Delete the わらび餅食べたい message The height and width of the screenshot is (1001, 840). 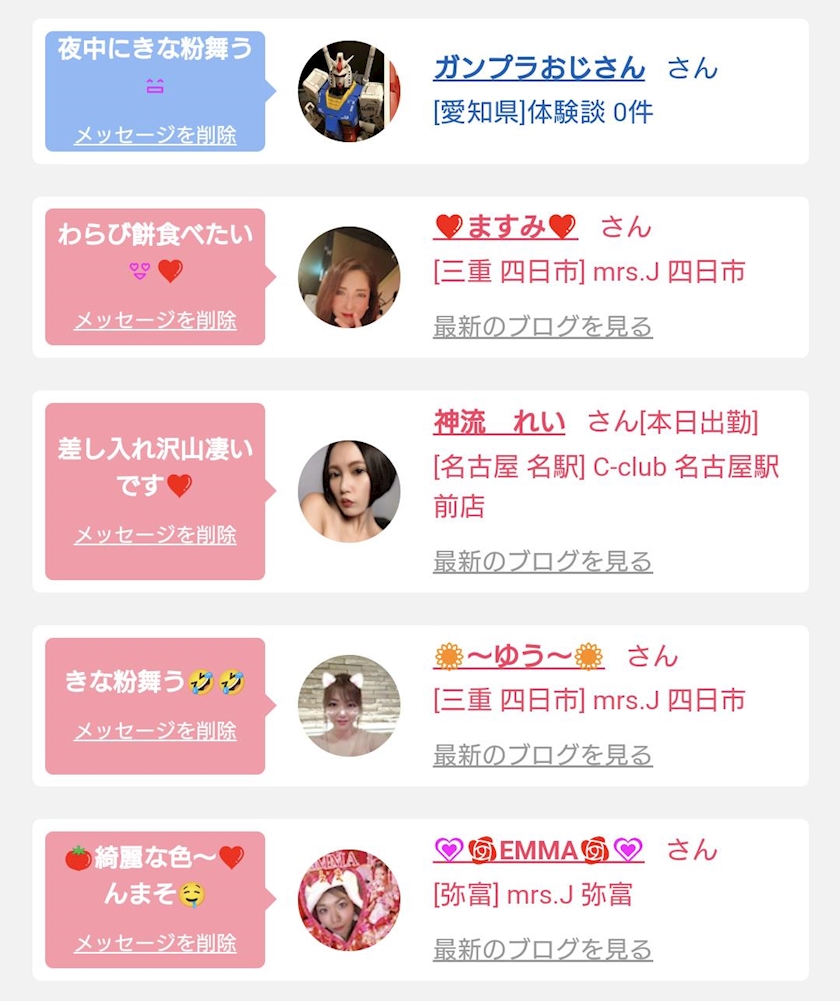[x=155, y=320]
